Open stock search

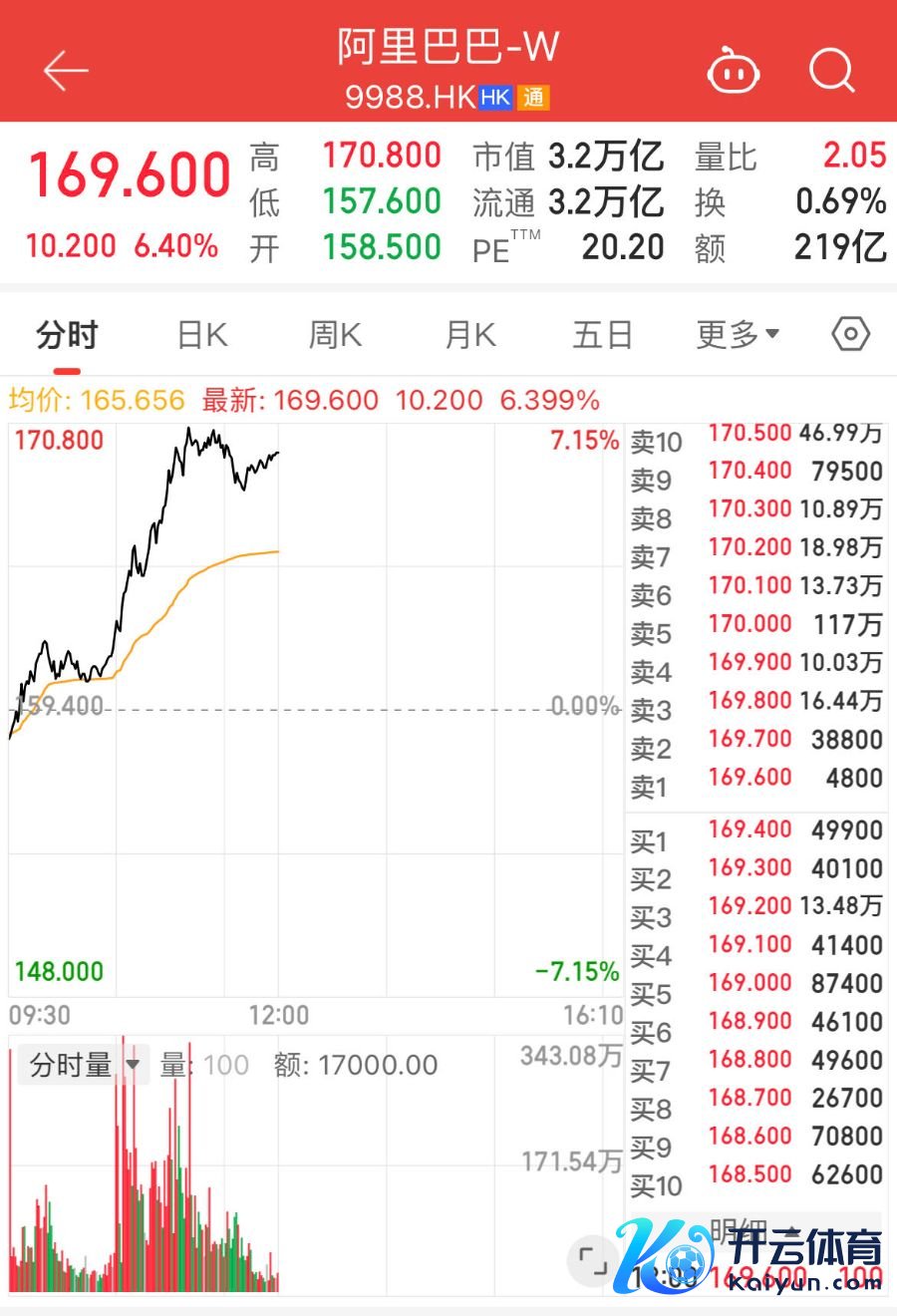pos(831,71)
